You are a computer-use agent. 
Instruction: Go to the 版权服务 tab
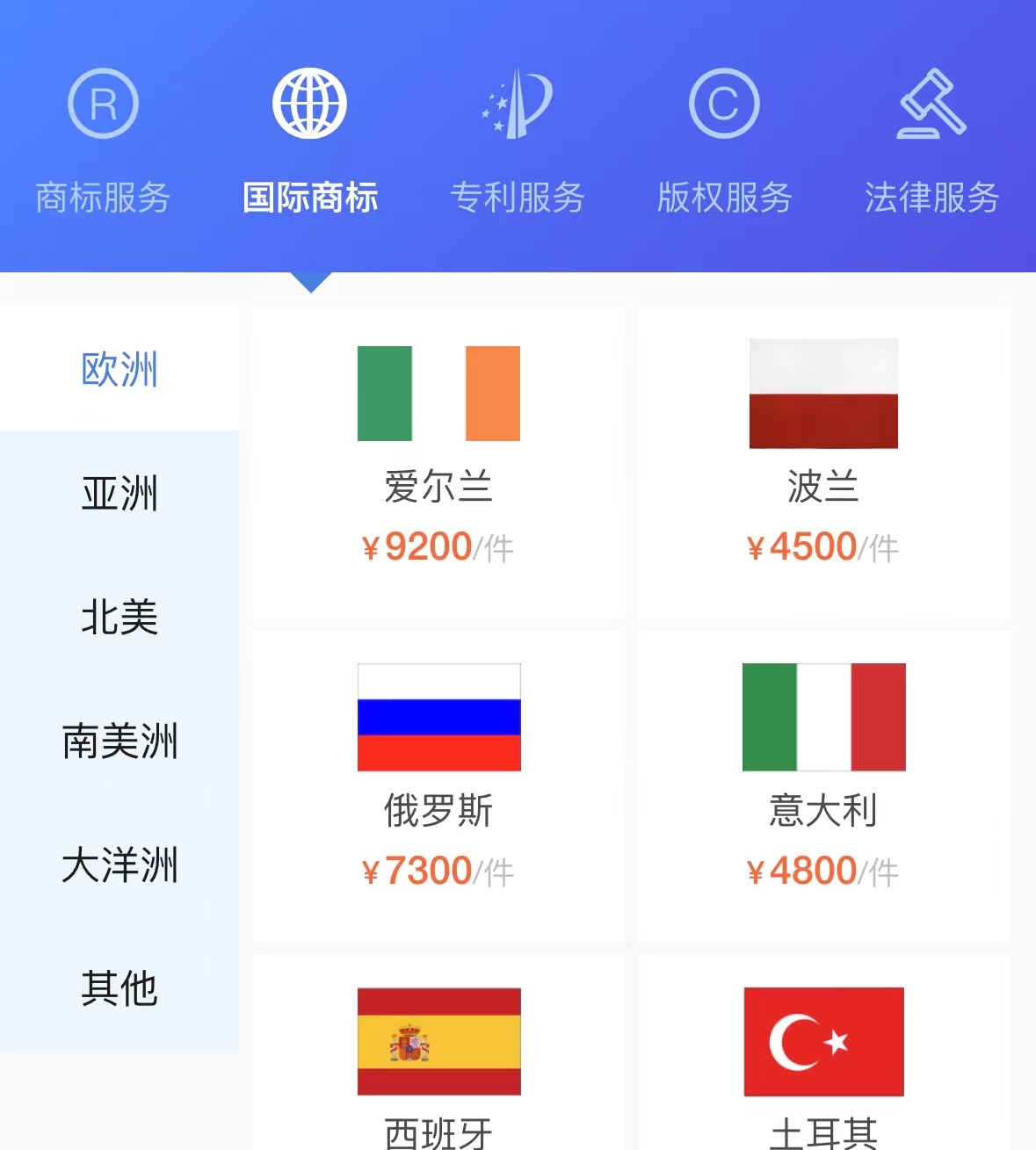point(724,141)
